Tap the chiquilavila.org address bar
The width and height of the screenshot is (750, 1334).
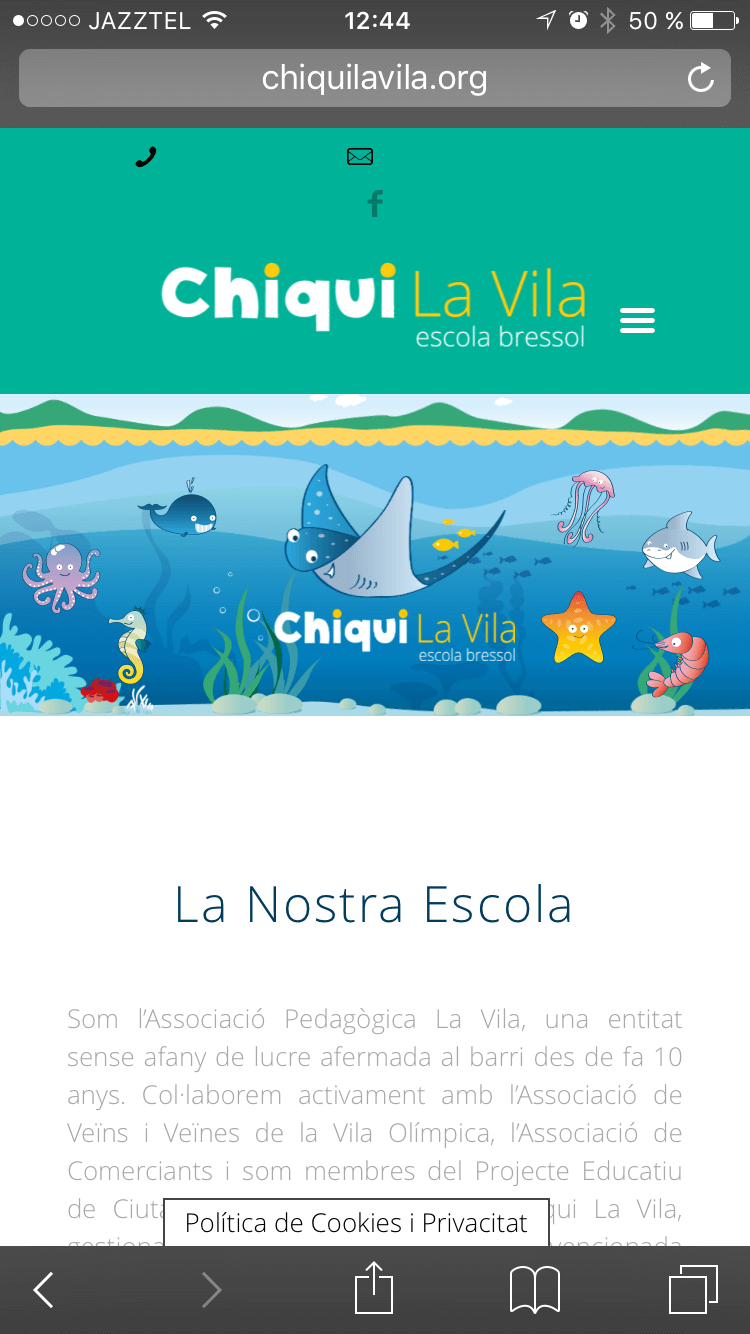374,77
